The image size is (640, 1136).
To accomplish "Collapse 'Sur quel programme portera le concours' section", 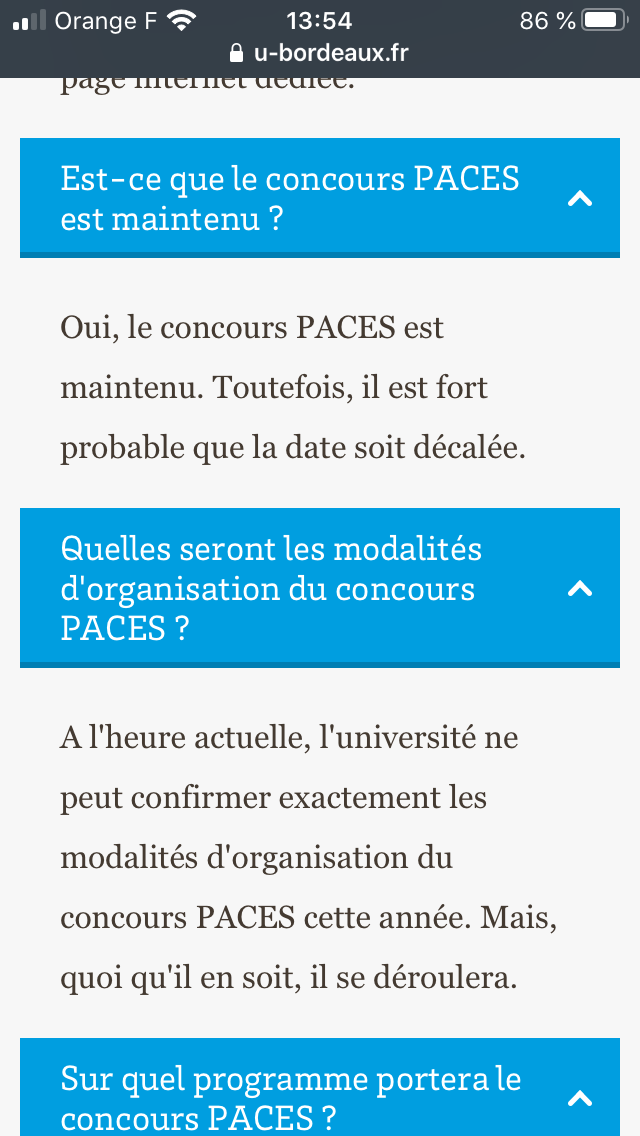I will click(x=579, y=1098).
